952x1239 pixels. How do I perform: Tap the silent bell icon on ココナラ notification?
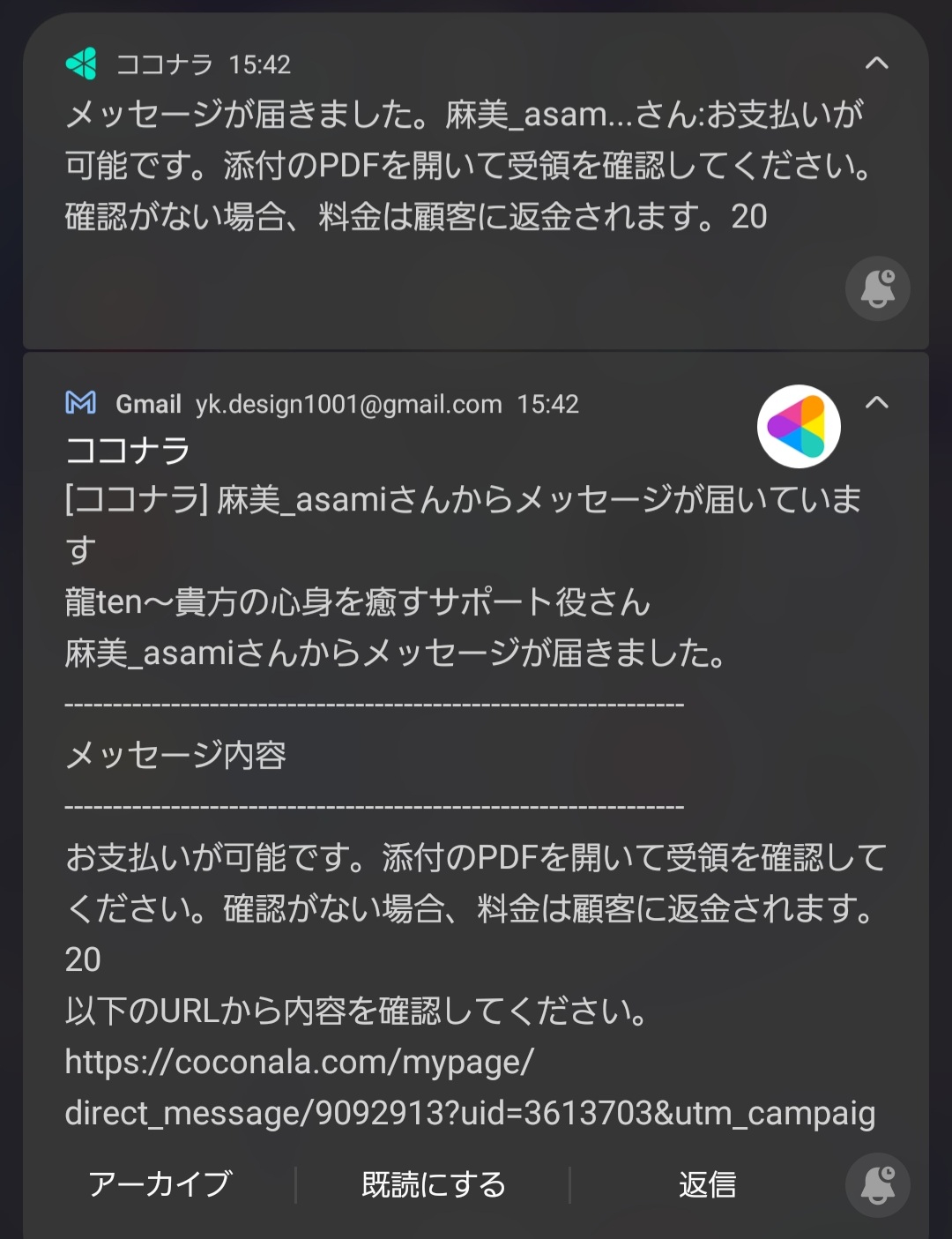point(877,288)
